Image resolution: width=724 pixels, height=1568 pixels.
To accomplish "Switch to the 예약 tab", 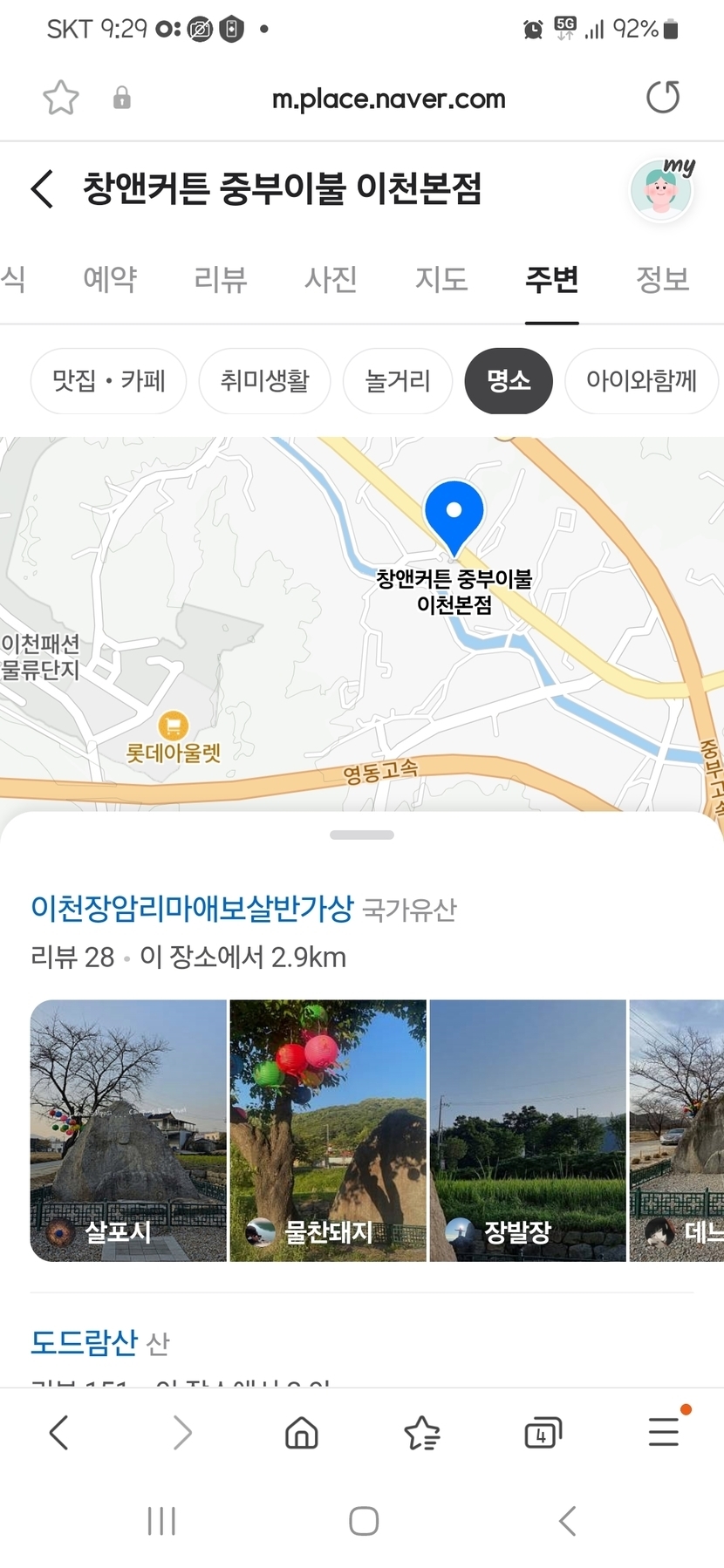I will [x=110, y=279].
